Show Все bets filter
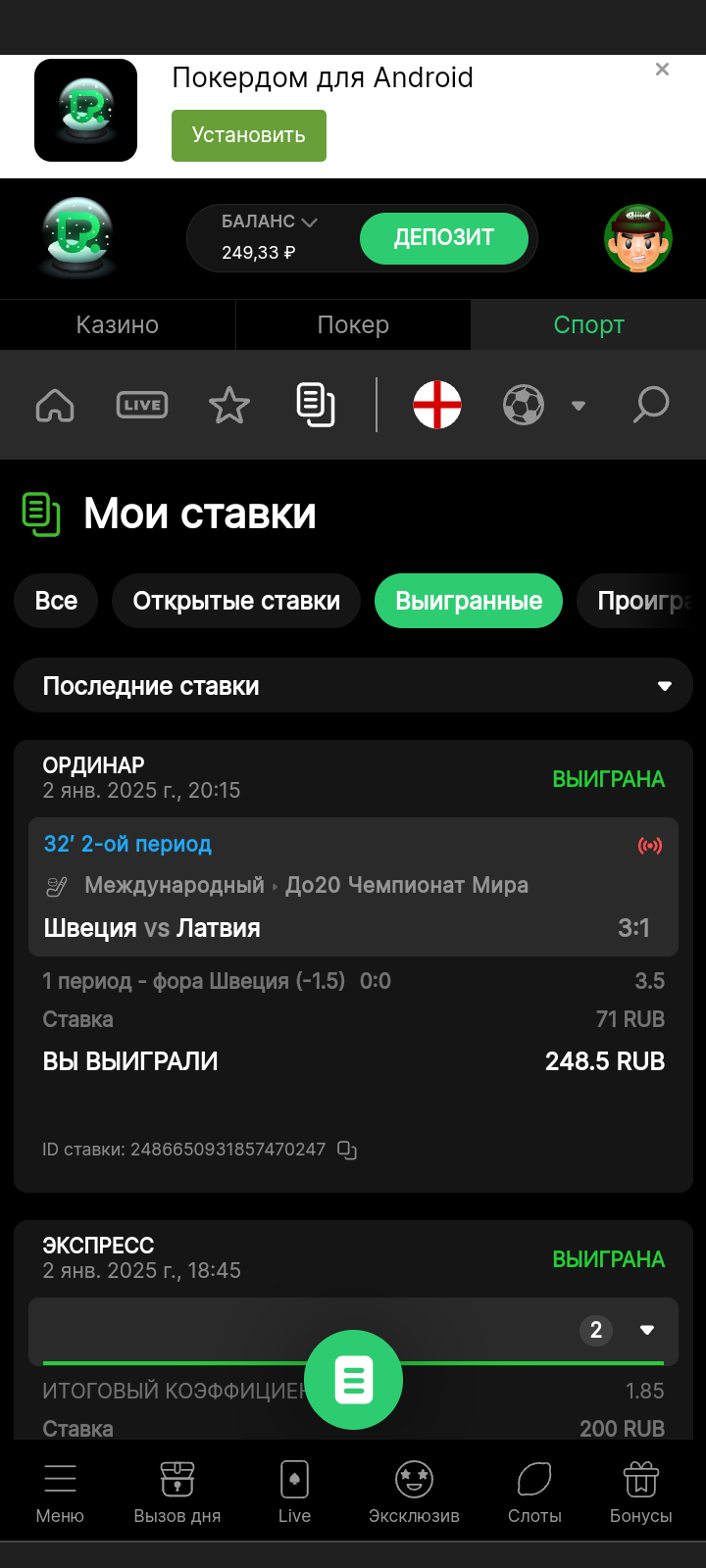The width and height of the screenshot is (706, 1568). 56,601
